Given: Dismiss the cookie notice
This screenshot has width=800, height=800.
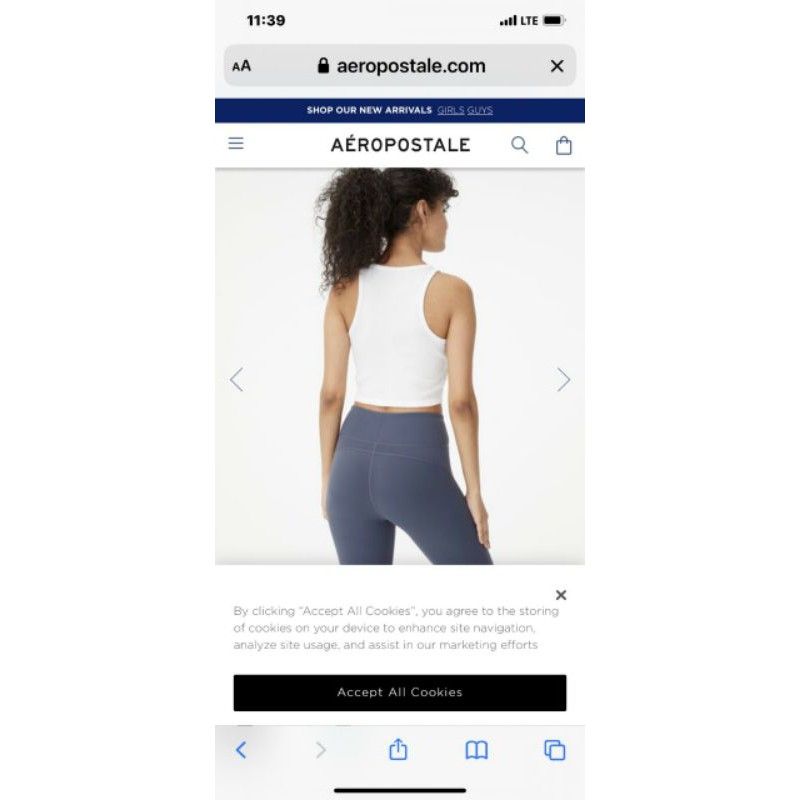Looking at the screenshot, I should click(561, 595).
